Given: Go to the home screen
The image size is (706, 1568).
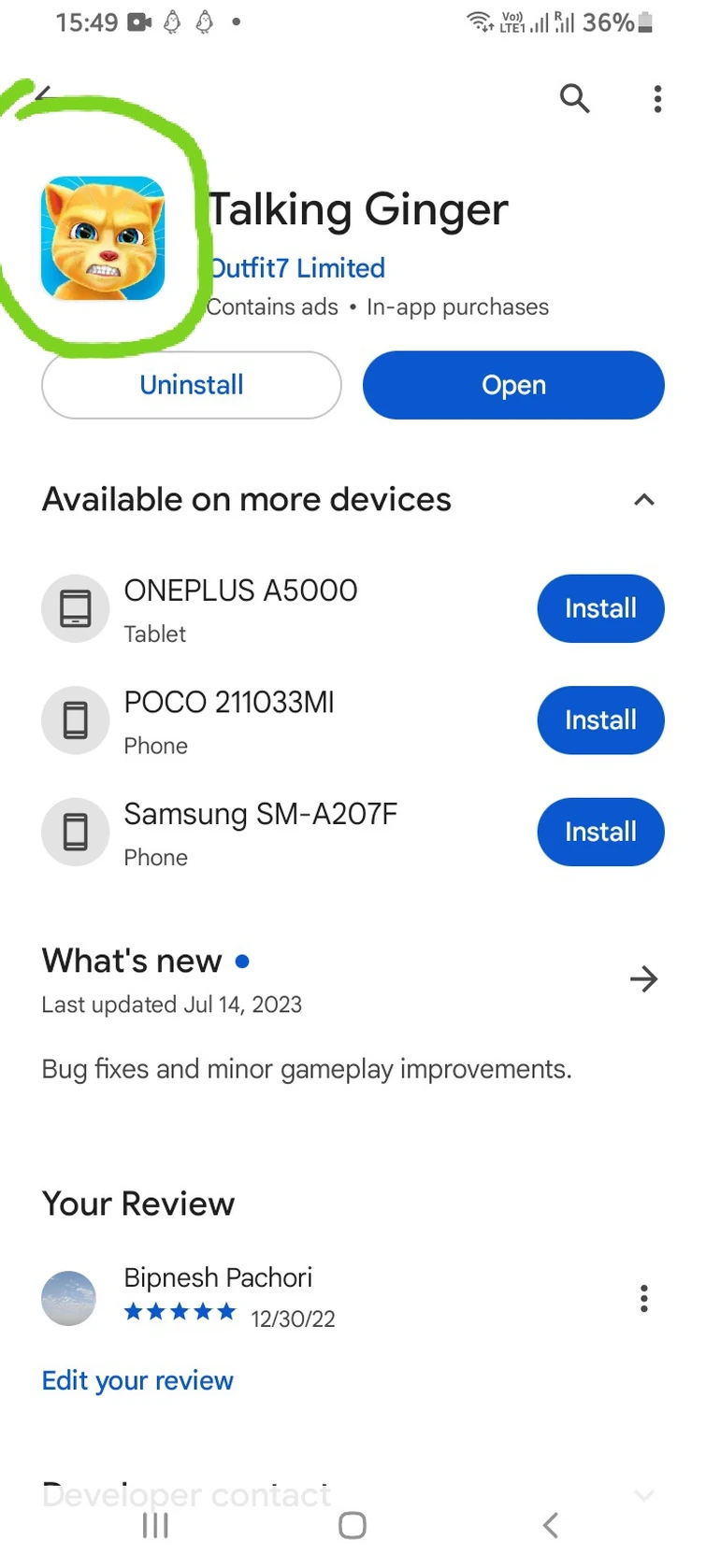Looking at the screenshot, I should coord(353,1525).
